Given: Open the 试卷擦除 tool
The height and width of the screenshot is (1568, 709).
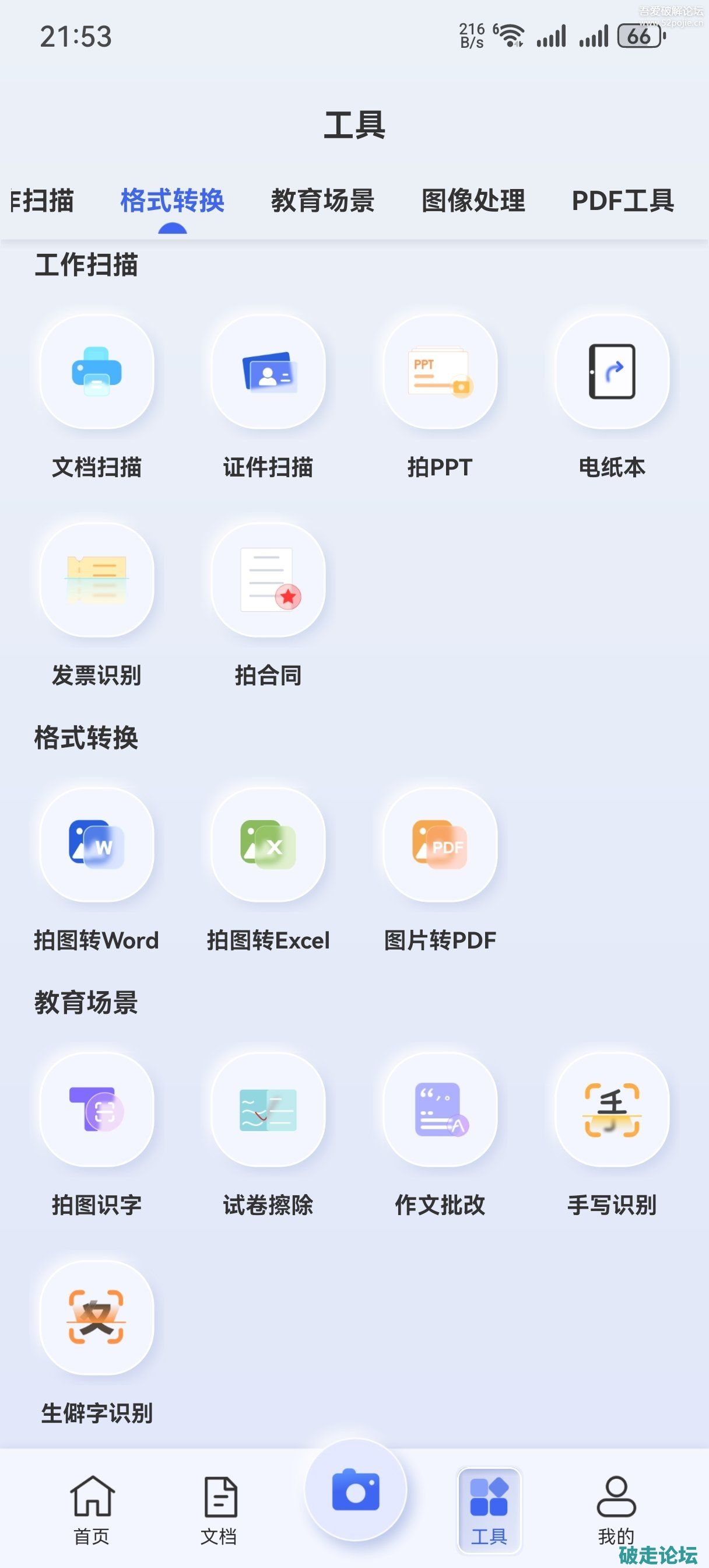Looking at the screenshot, I should pos(268,1109).
